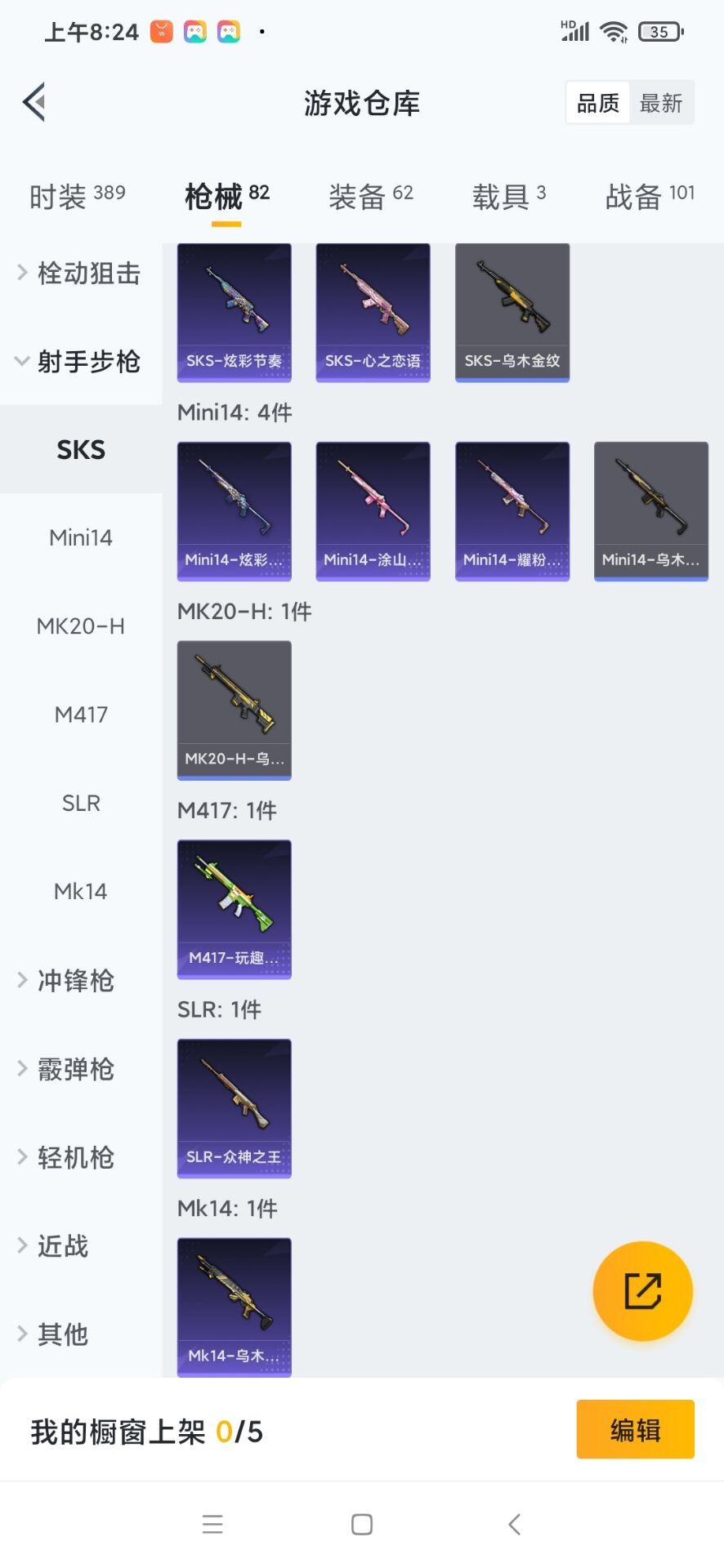Open the 战备 tab
This screenshot has width=724, height=1568.
pyautogui.click(x=649, y=196)
